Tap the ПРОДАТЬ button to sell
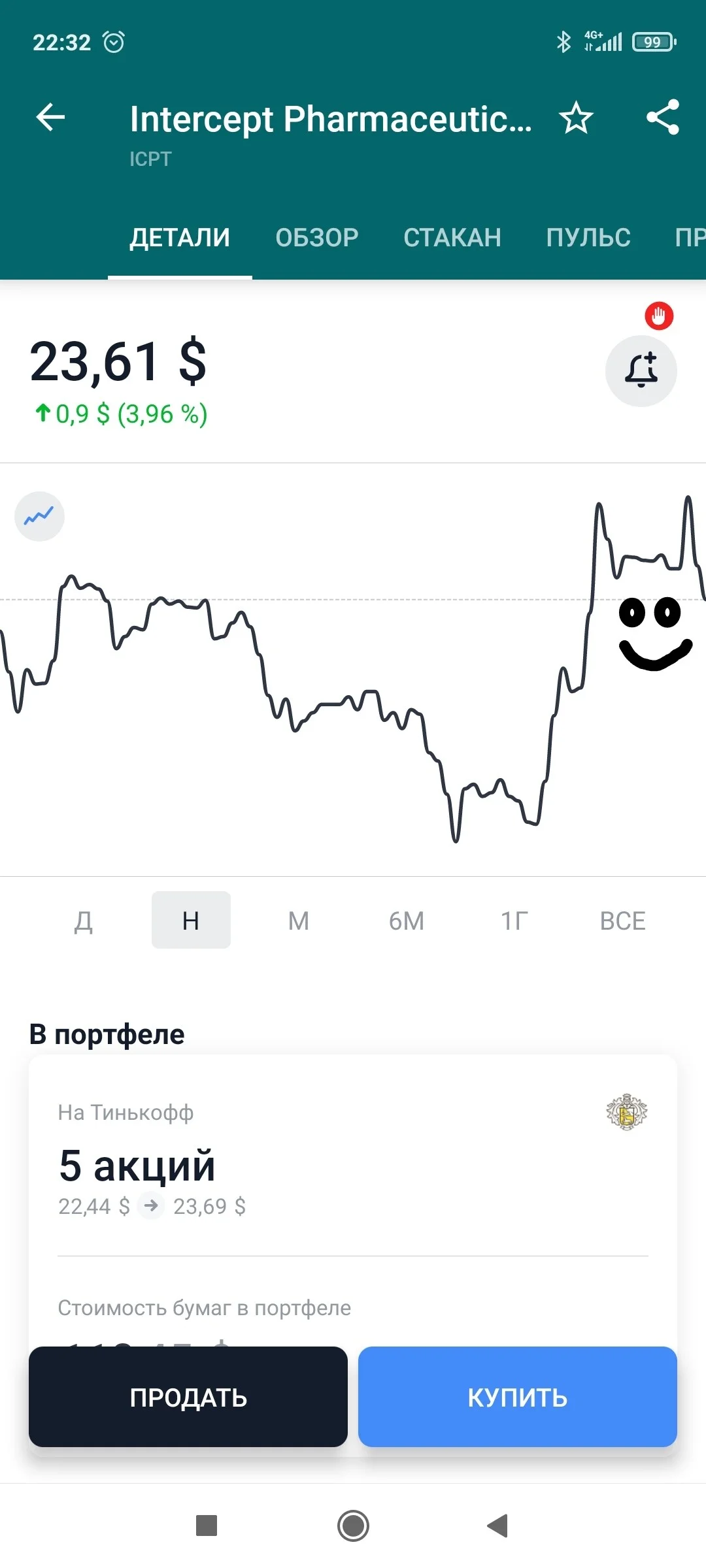The height and width of the screenshot is (1568, 706). coord(188,1397)
